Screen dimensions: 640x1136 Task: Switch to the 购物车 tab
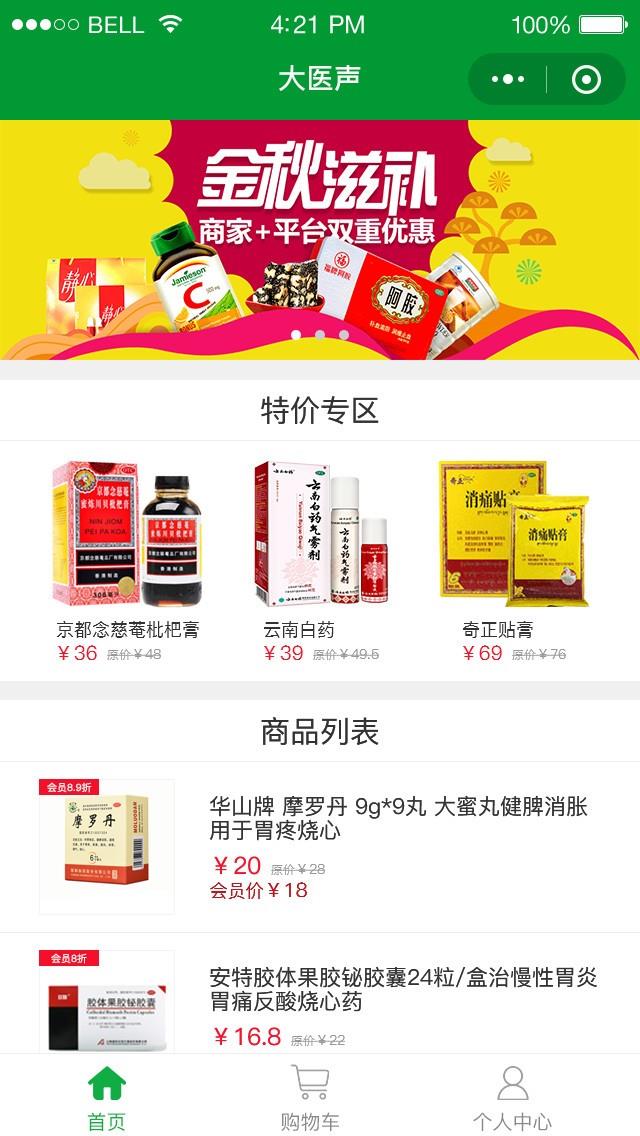(310, 1097)
